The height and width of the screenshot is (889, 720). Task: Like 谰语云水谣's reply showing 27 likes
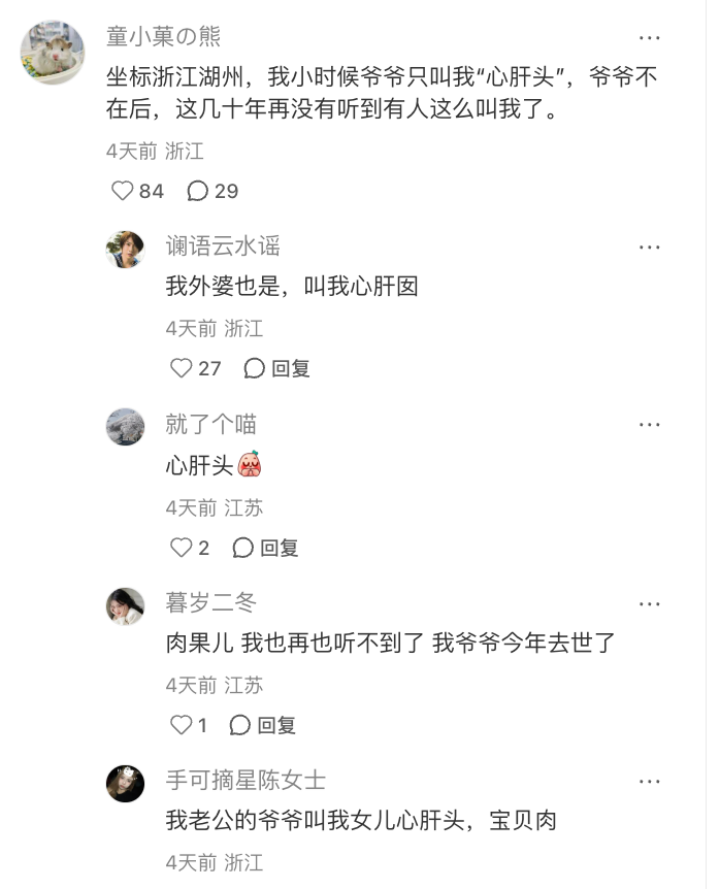[180, 368]
